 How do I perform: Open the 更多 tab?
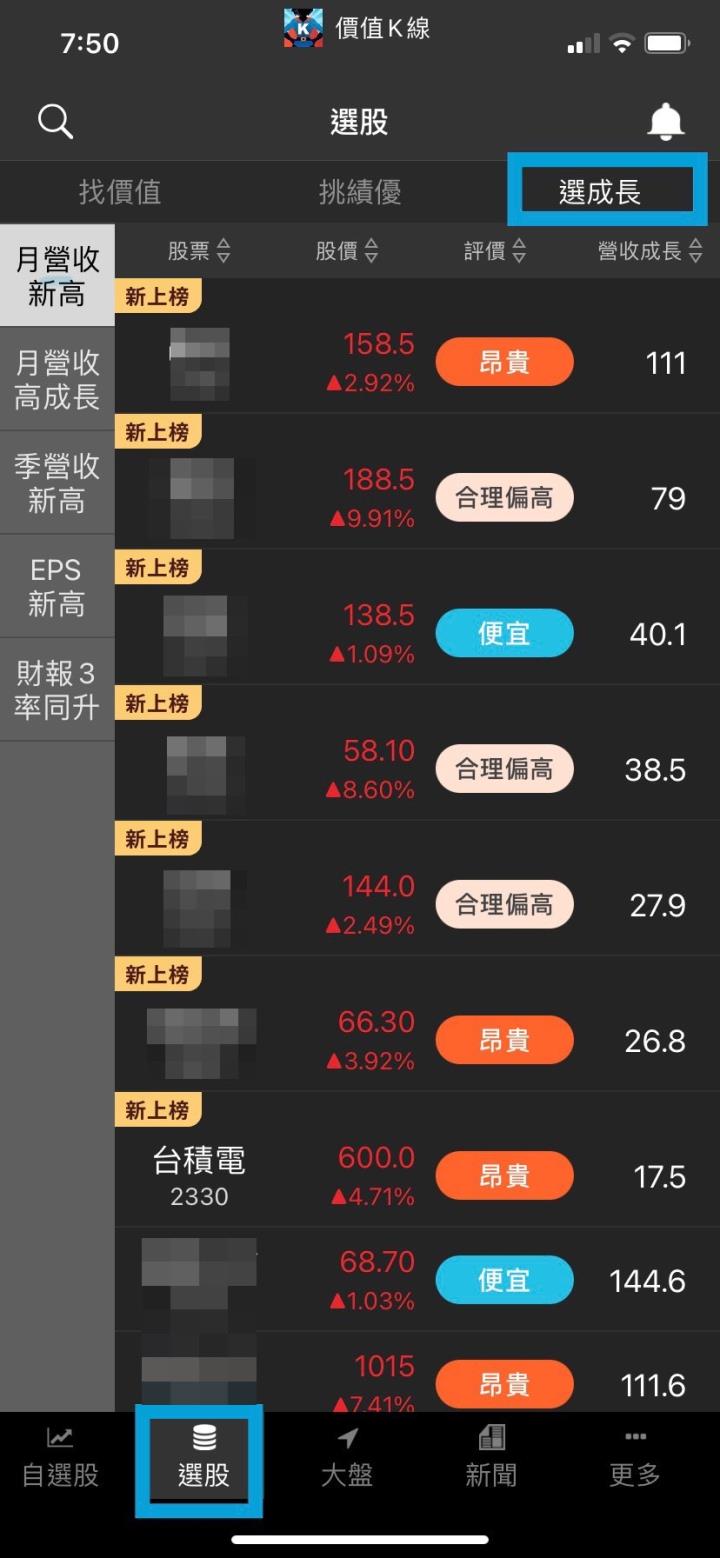pos(635,1458)
